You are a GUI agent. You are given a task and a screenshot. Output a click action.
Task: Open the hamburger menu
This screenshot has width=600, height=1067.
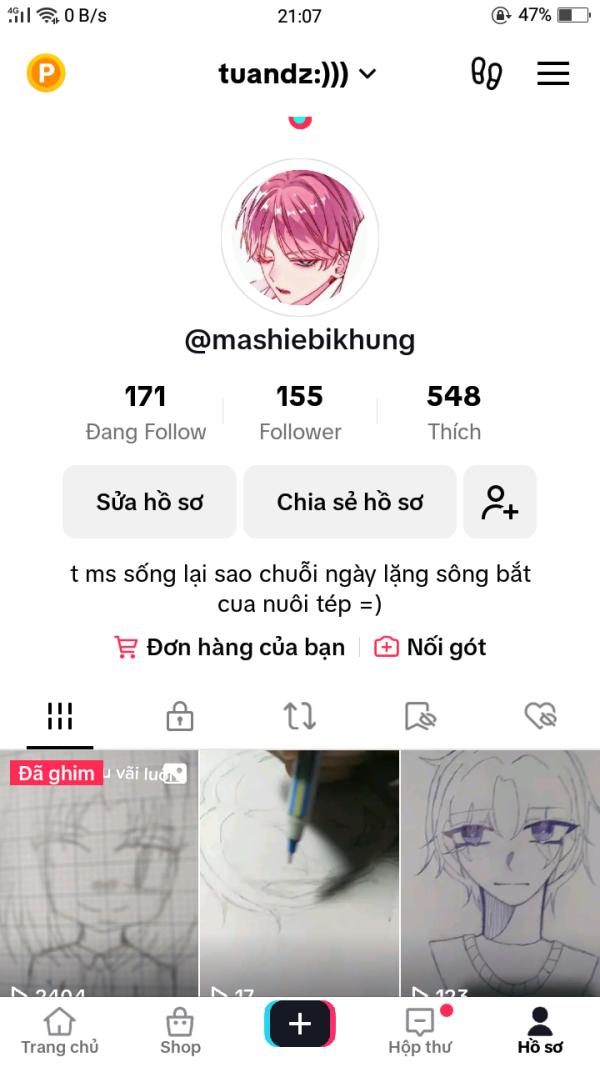tap(553, 73)
